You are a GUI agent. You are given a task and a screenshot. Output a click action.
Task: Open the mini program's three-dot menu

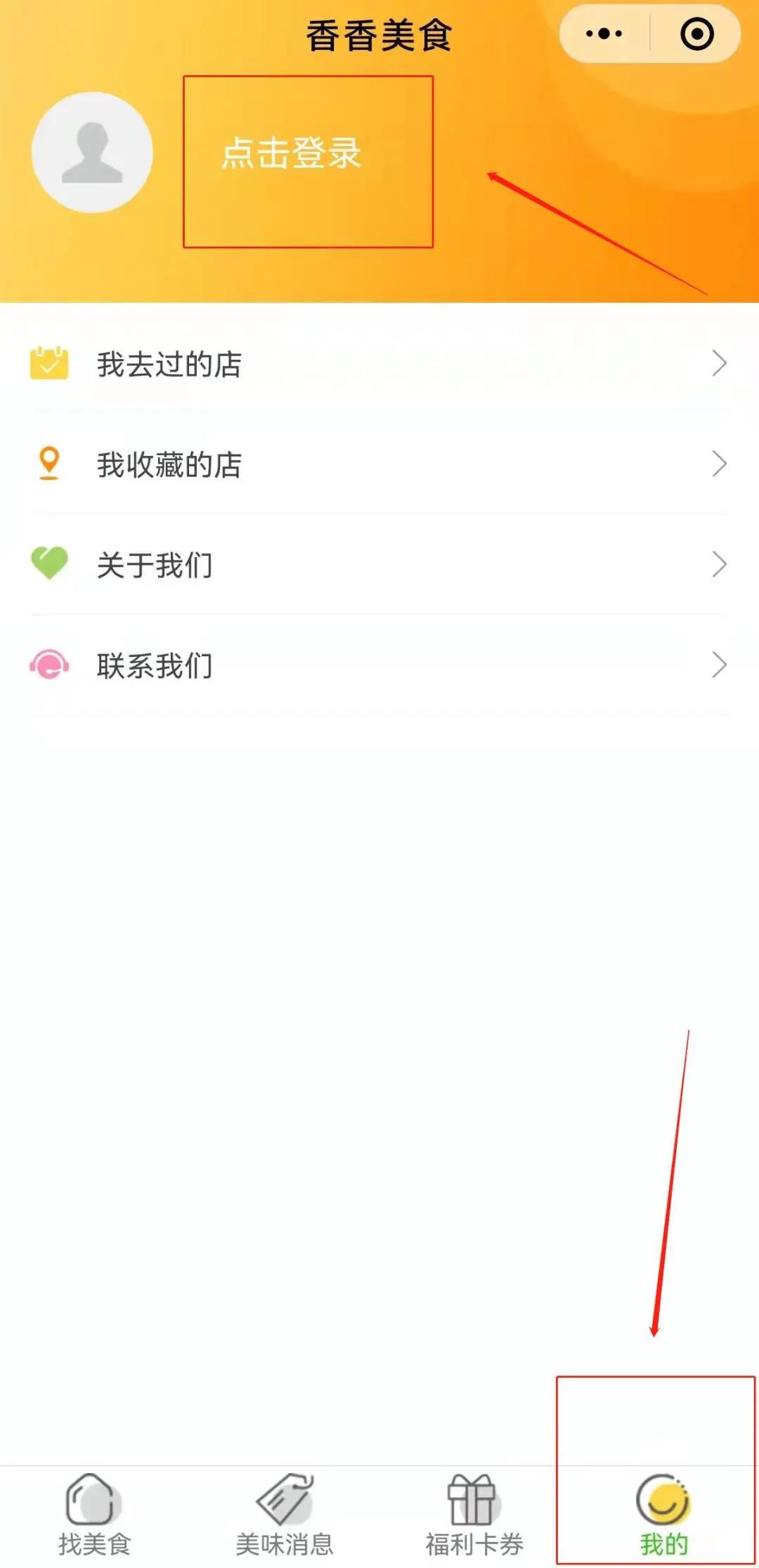pos(604,34)
